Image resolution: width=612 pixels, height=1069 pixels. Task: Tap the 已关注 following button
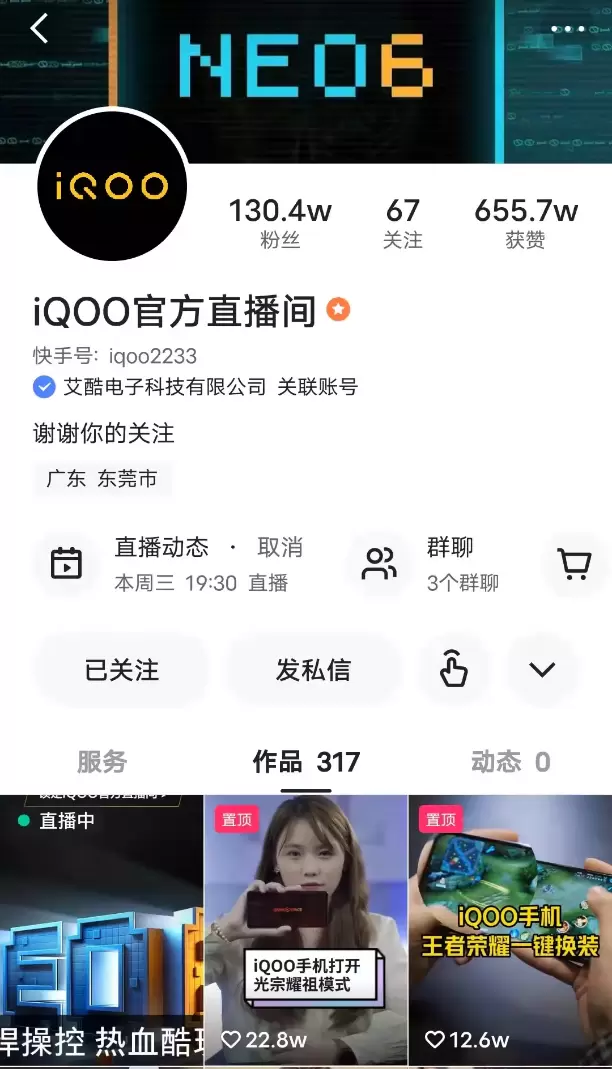click(122, 670)
